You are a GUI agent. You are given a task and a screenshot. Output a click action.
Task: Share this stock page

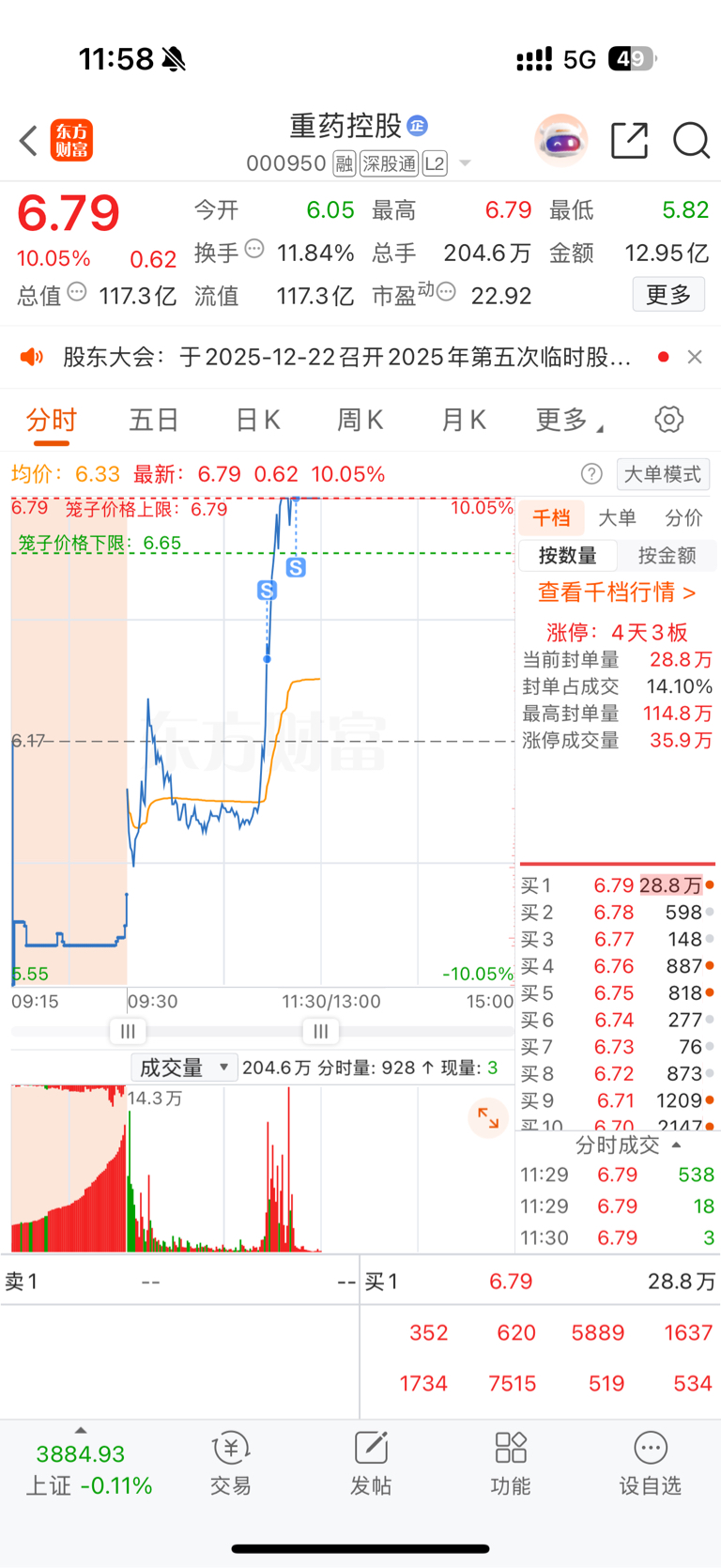pos(629,141)
